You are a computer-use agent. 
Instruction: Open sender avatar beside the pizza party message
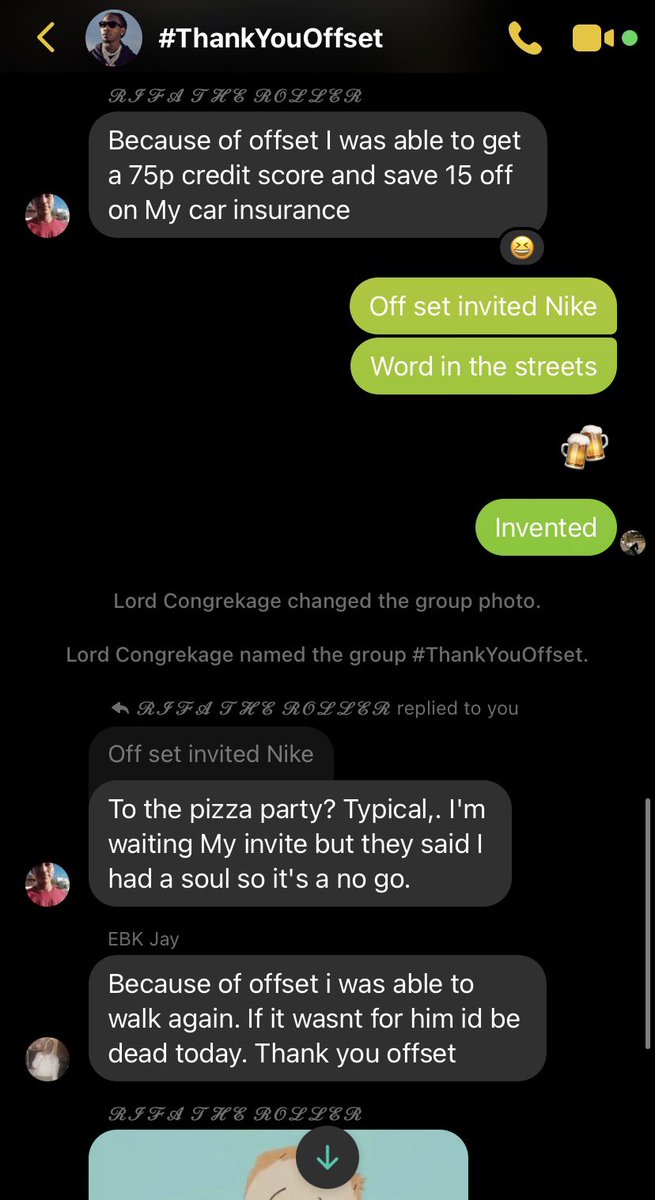(47, 884)
